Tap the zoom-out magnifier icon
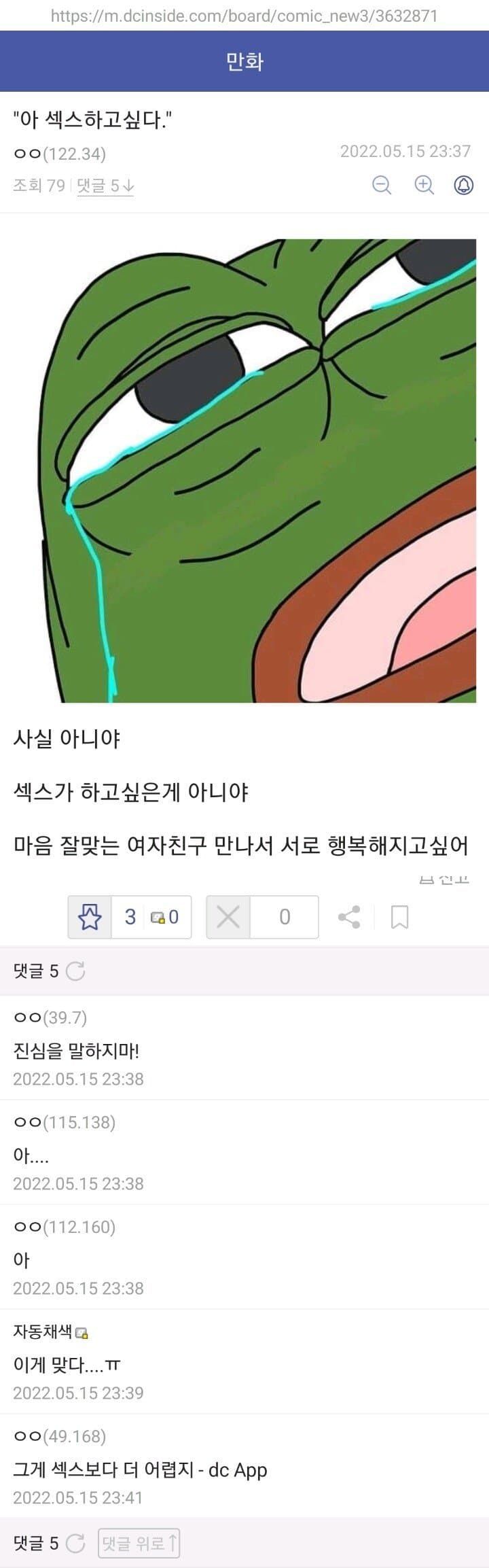This screenshot has height=1568, width=489. click(382, 185)
